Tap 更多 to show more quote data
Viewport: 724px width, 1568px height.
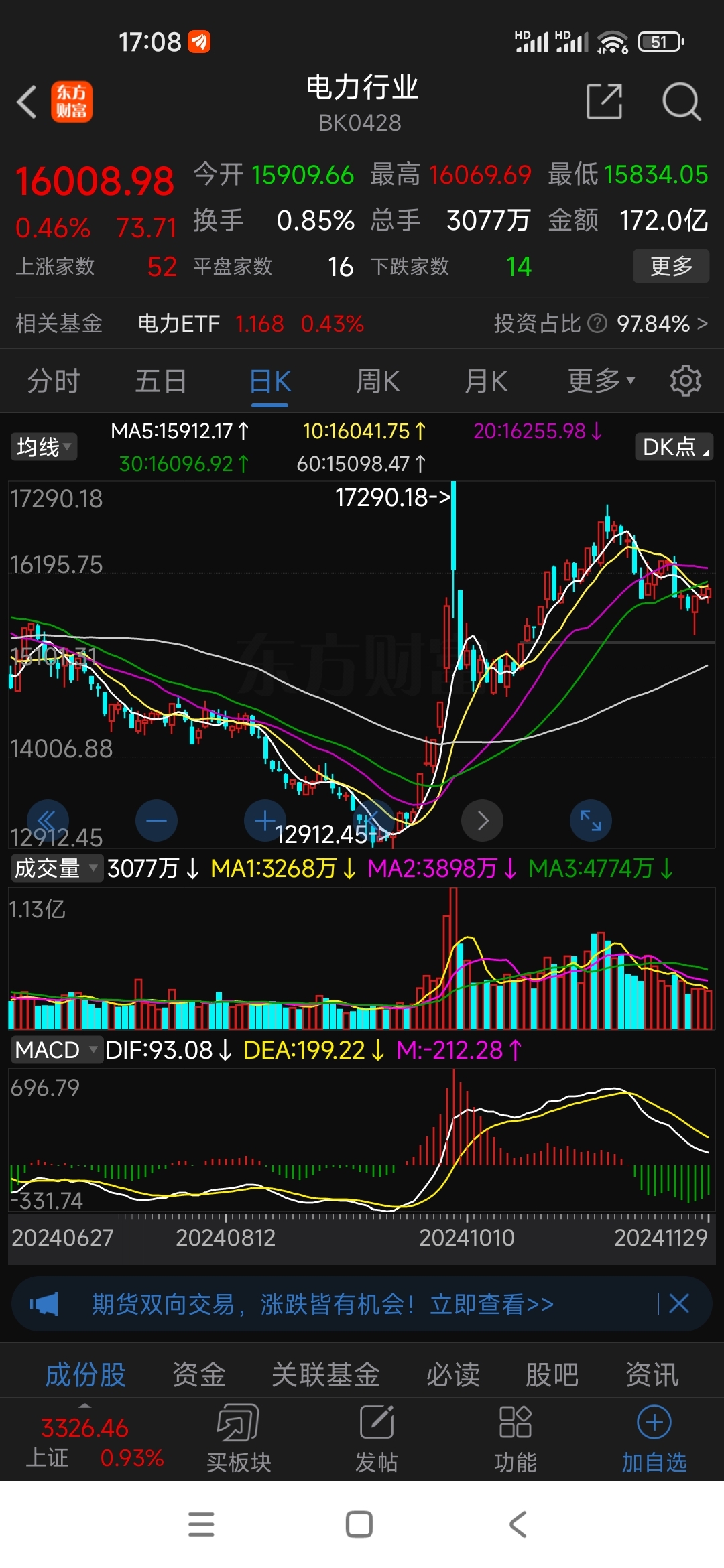click(x=671, y=266)
